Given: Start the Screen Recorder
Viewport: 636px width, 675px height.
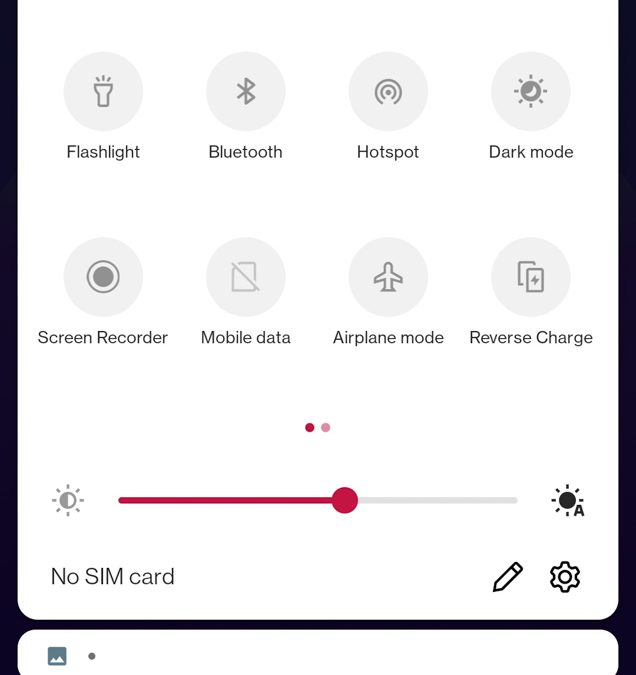Looking at the screenshot, I should point(103,277).
